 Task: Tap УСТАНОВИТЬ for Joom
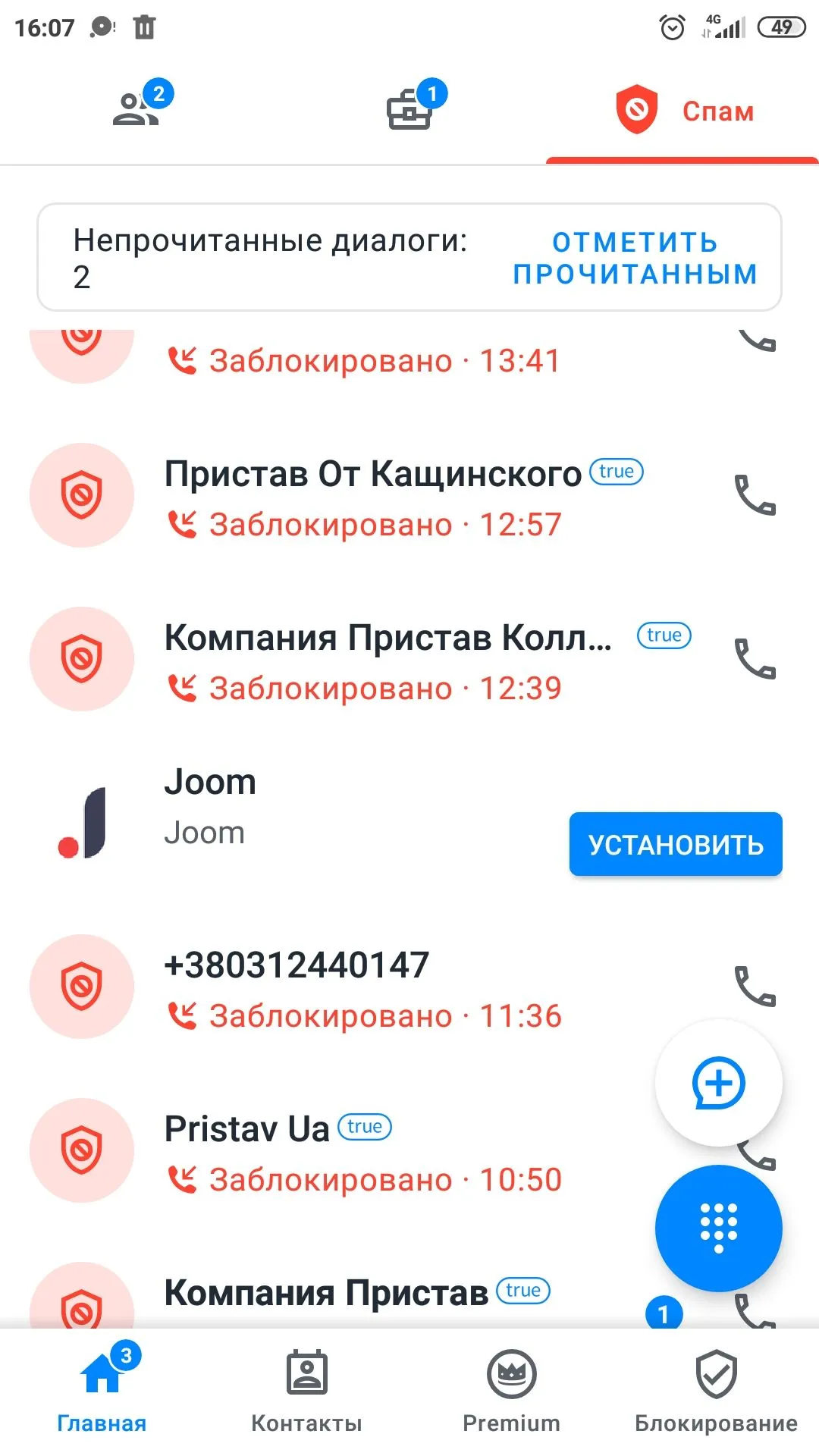click(675, 844)
